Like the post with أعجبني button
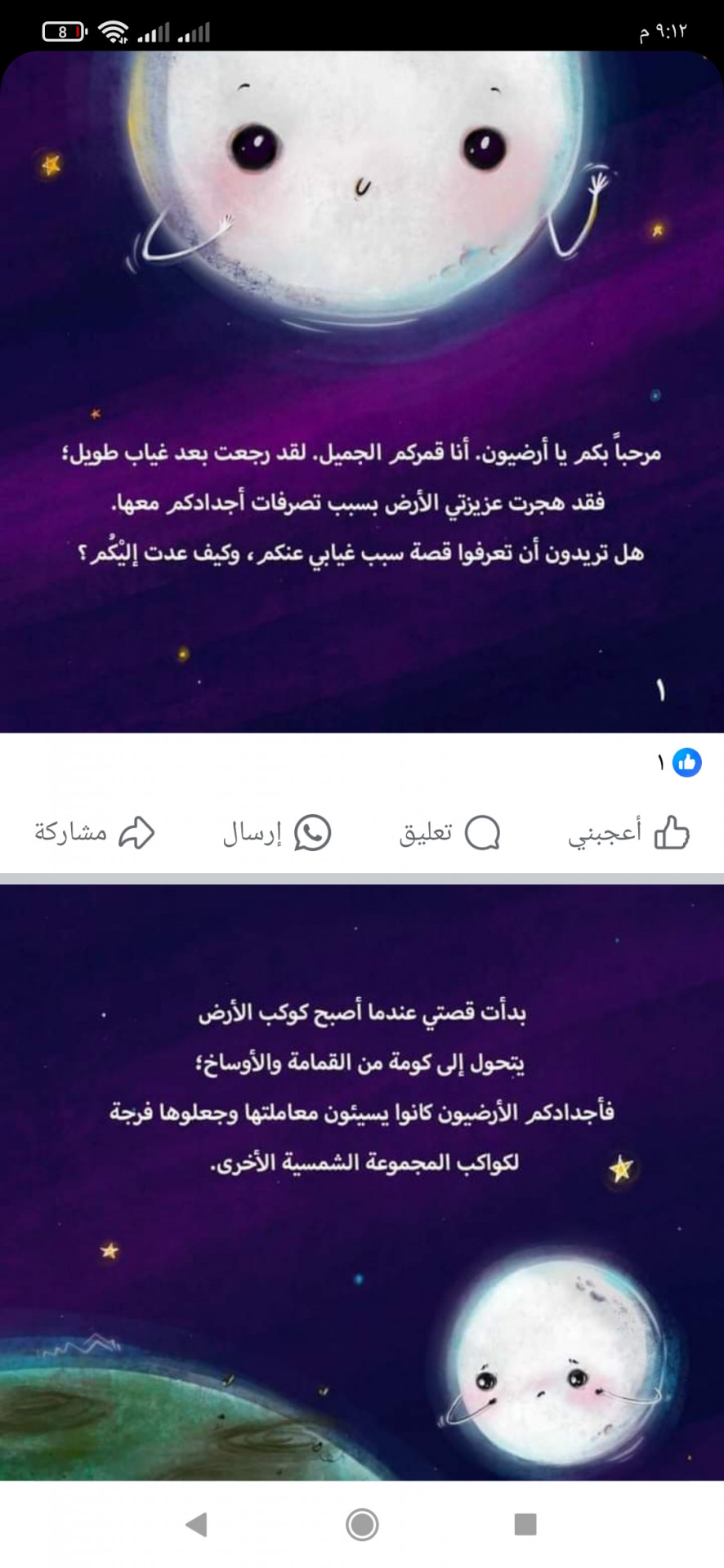Image resolution: width=724 pixels, height=1568 pixels. coord(628,833)
